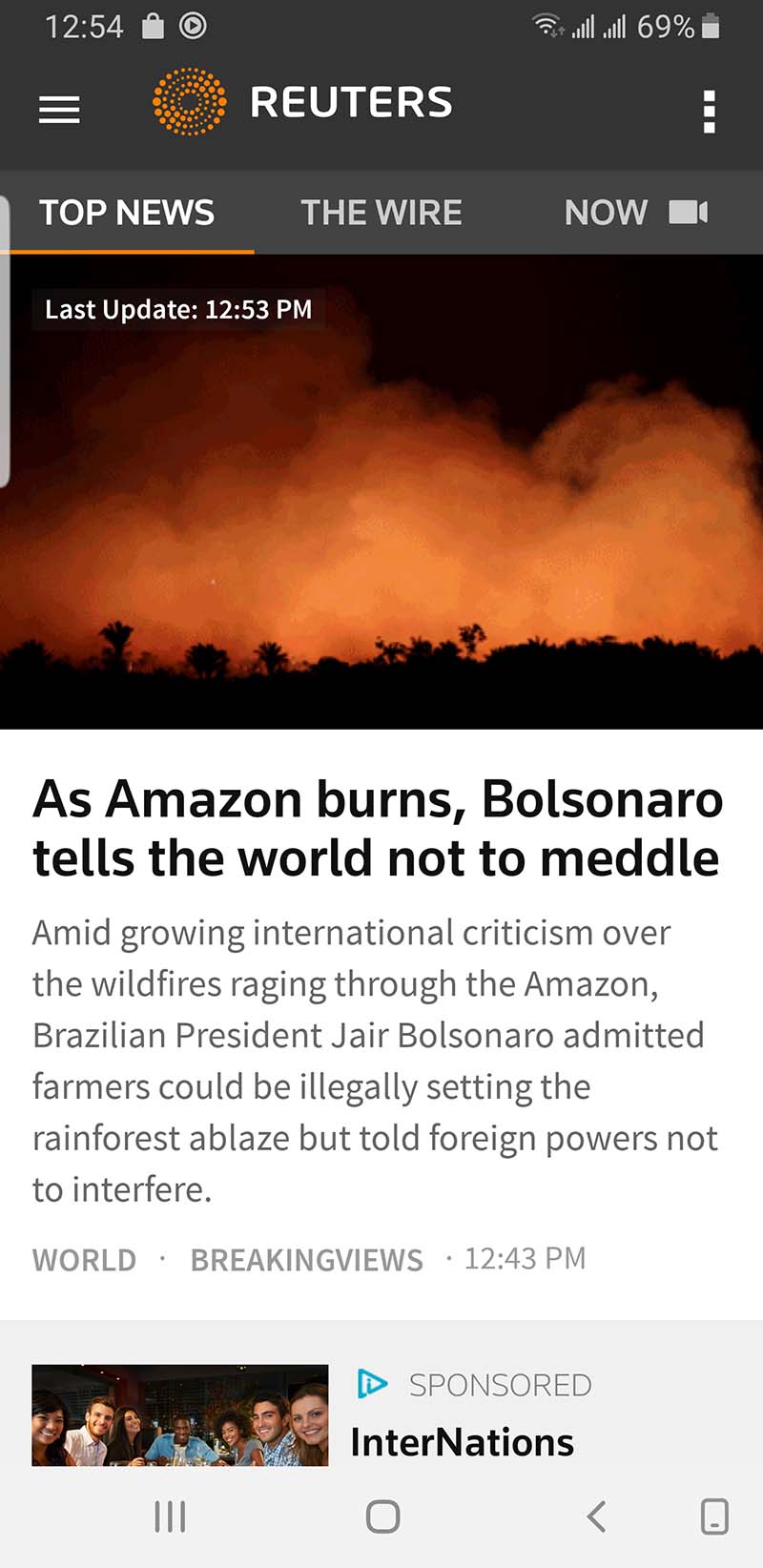Show recent apps from the navigation bar

(170, 1516)
